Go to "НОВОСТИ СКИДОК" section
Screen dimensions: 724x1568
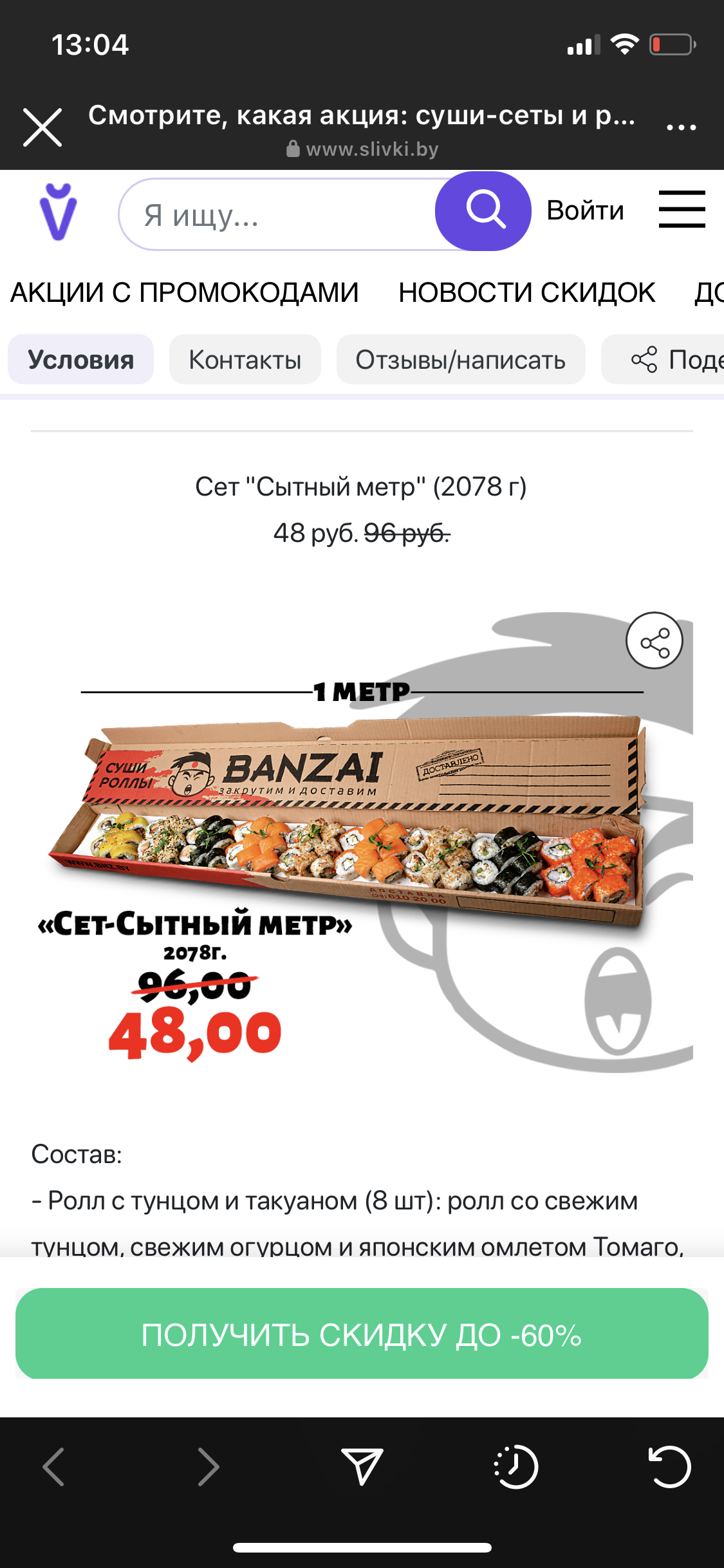526,292
